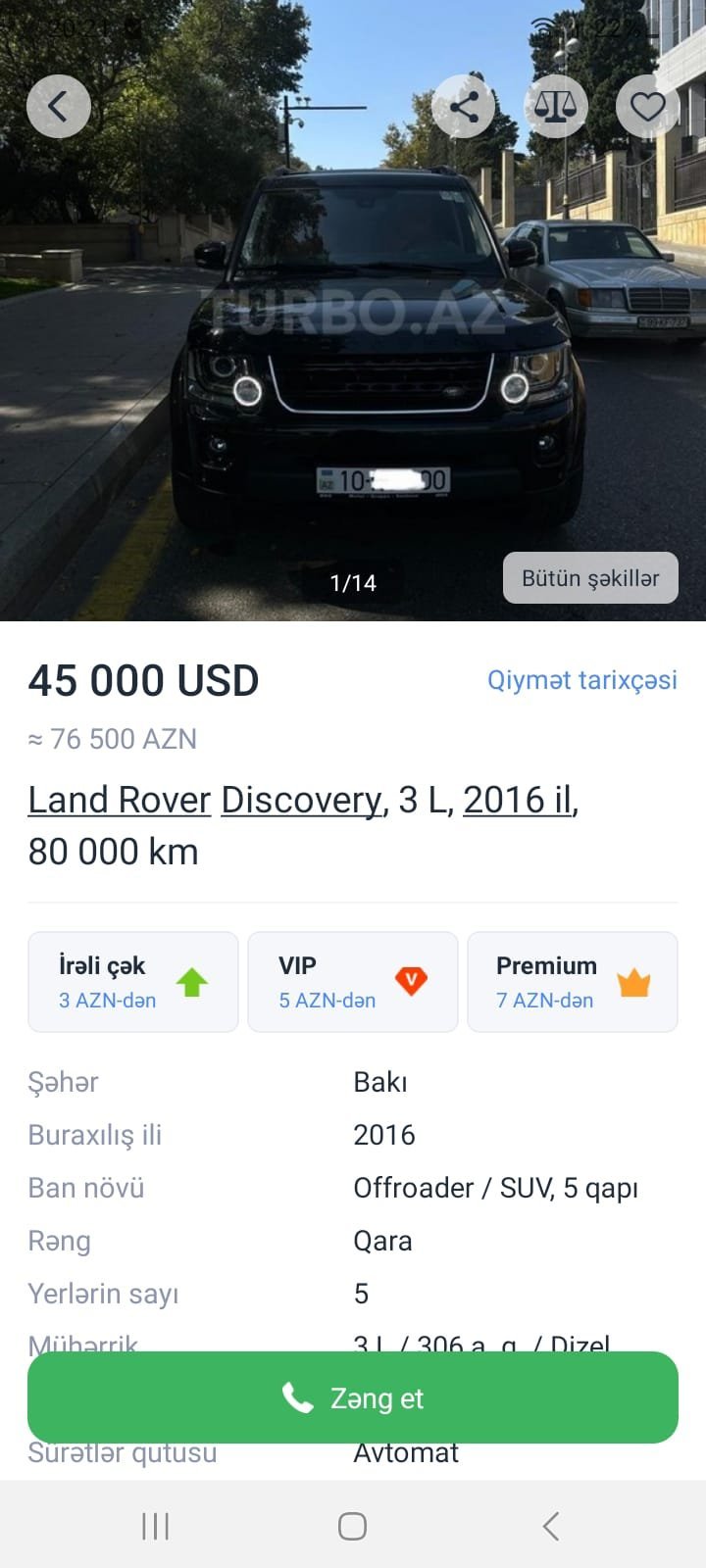The width and height of the screenshot is (706, 1568).
Task: Share this car listing
Action: coord(464,106)
